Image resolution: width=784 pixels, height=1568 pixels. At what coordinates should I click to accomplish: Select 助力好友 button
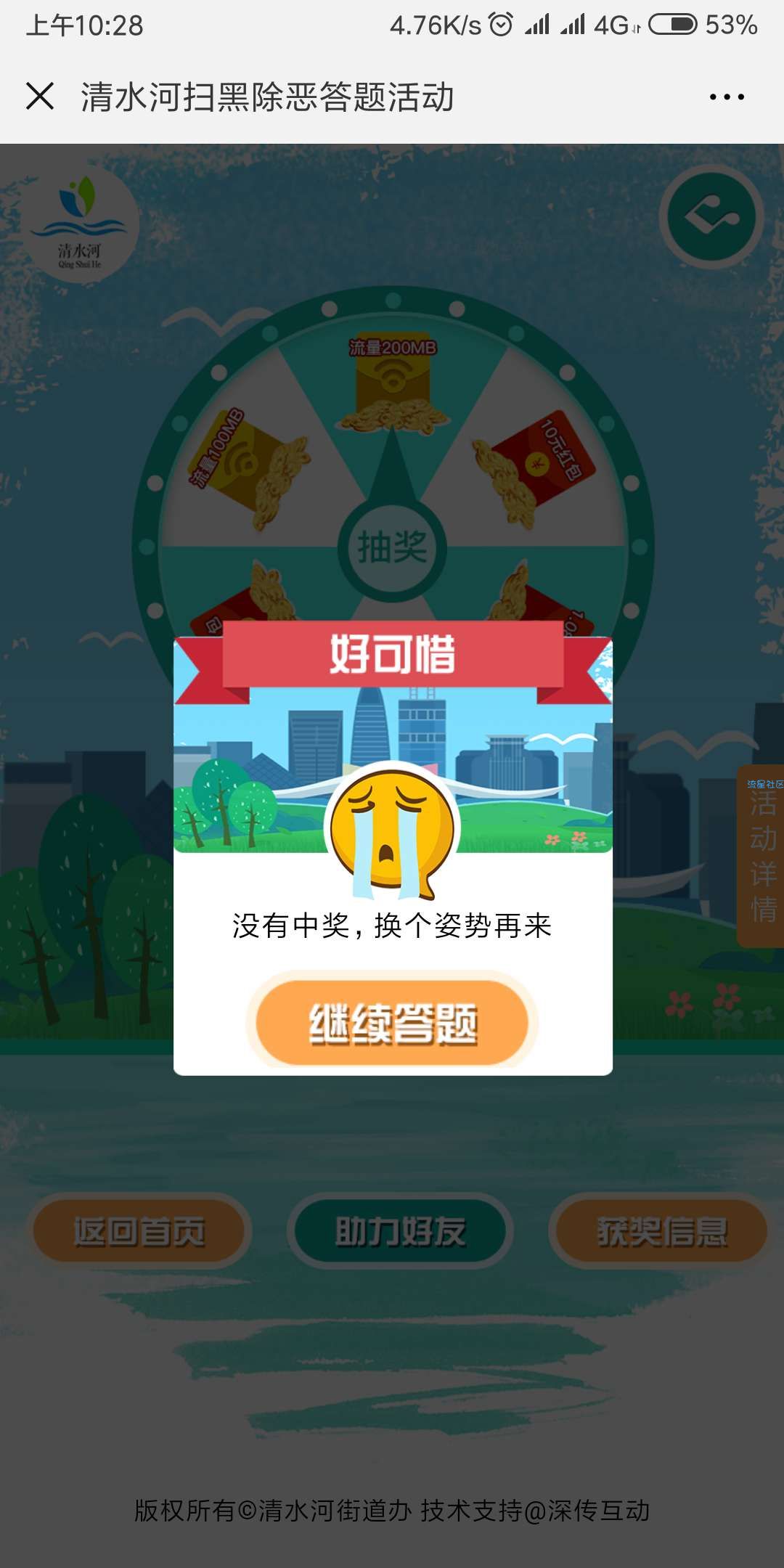400,1231
